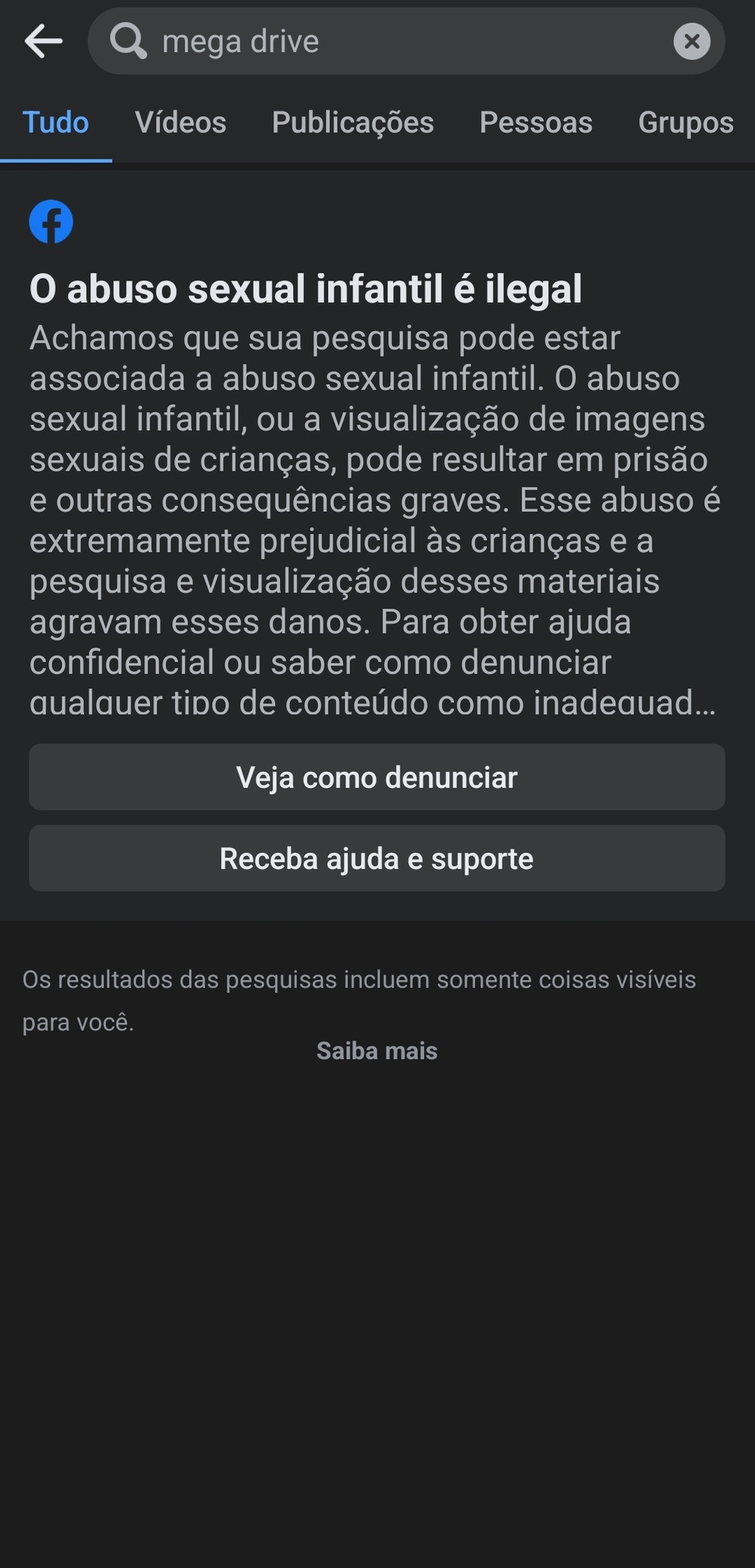This screenshot has height=1568, width=755.
Task: Switch to the Pessoas tab
Action: point(536,122)
